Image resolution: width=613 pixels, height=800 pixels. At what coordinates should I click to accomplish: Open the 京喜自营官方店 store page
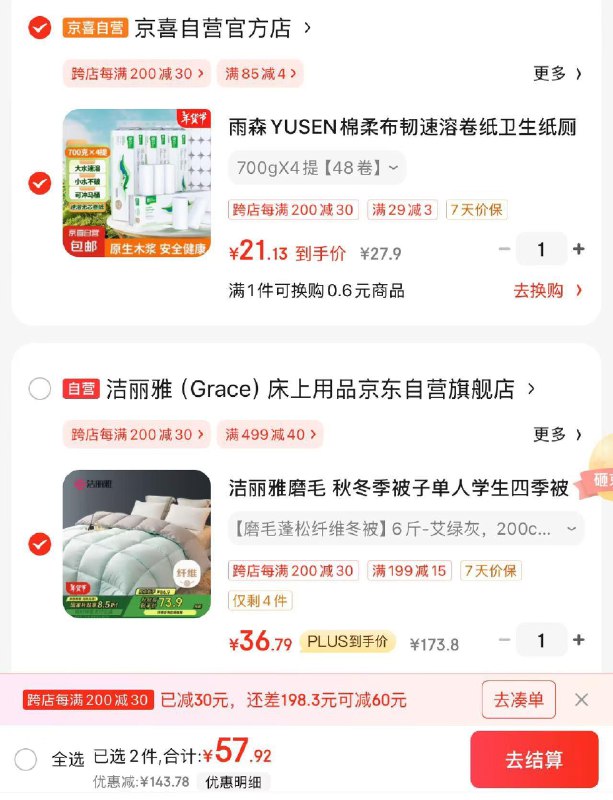point(222,28)
